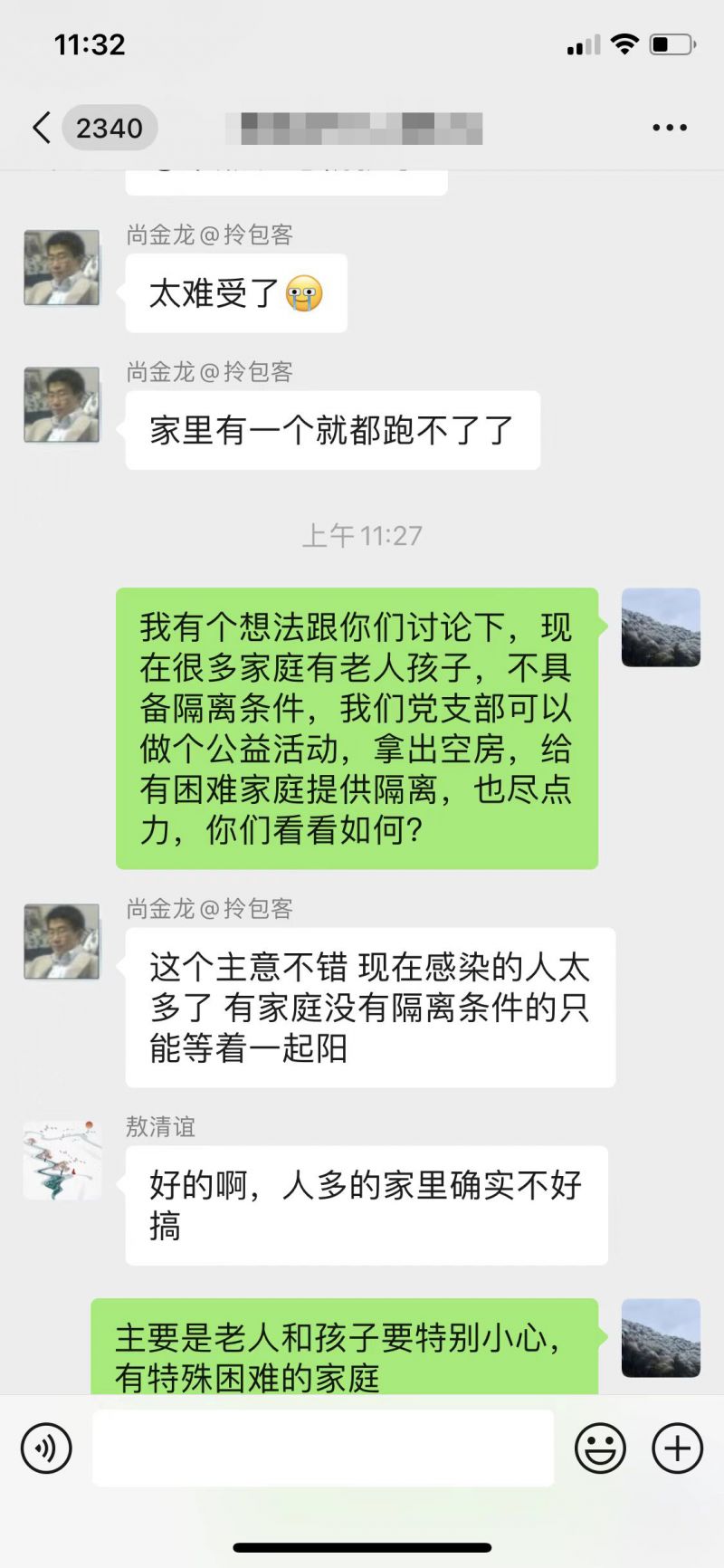View 敖清谊's profile avatar
The height and width of the screenshot is (1568, 724).
tap(62, 1160)
